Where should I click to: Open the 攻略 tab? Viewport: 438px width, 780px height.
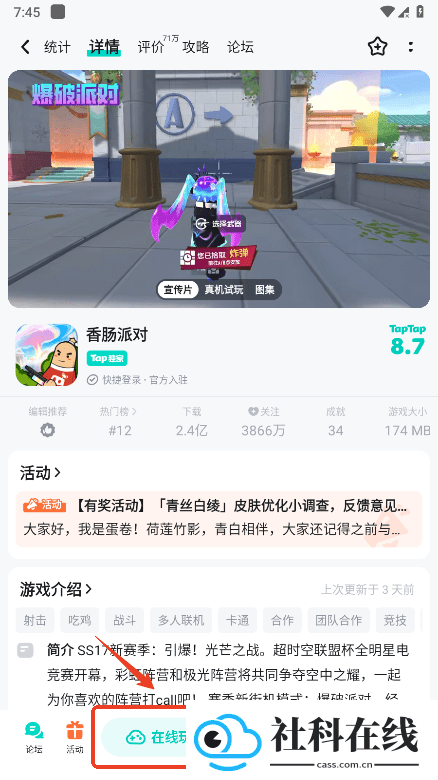196,47
